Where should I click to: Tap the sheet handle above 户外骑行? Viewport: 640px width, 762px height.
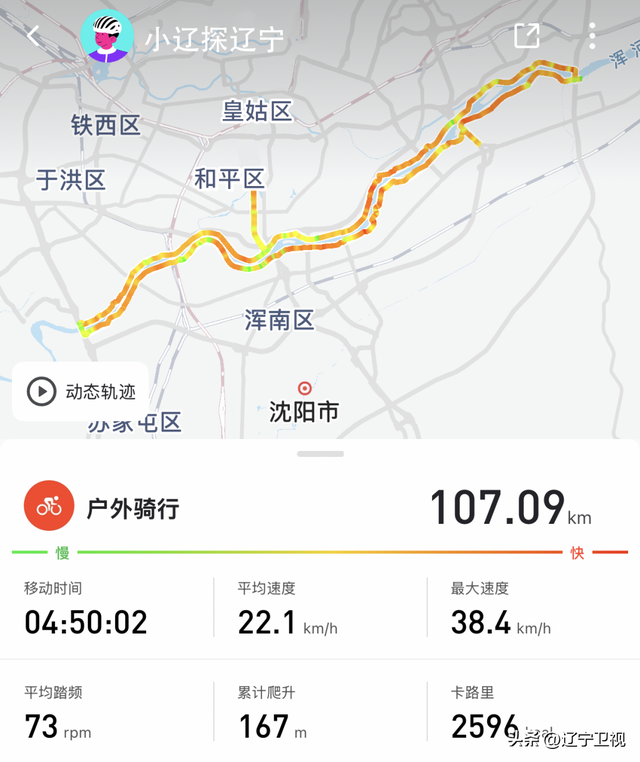point(320,454)
